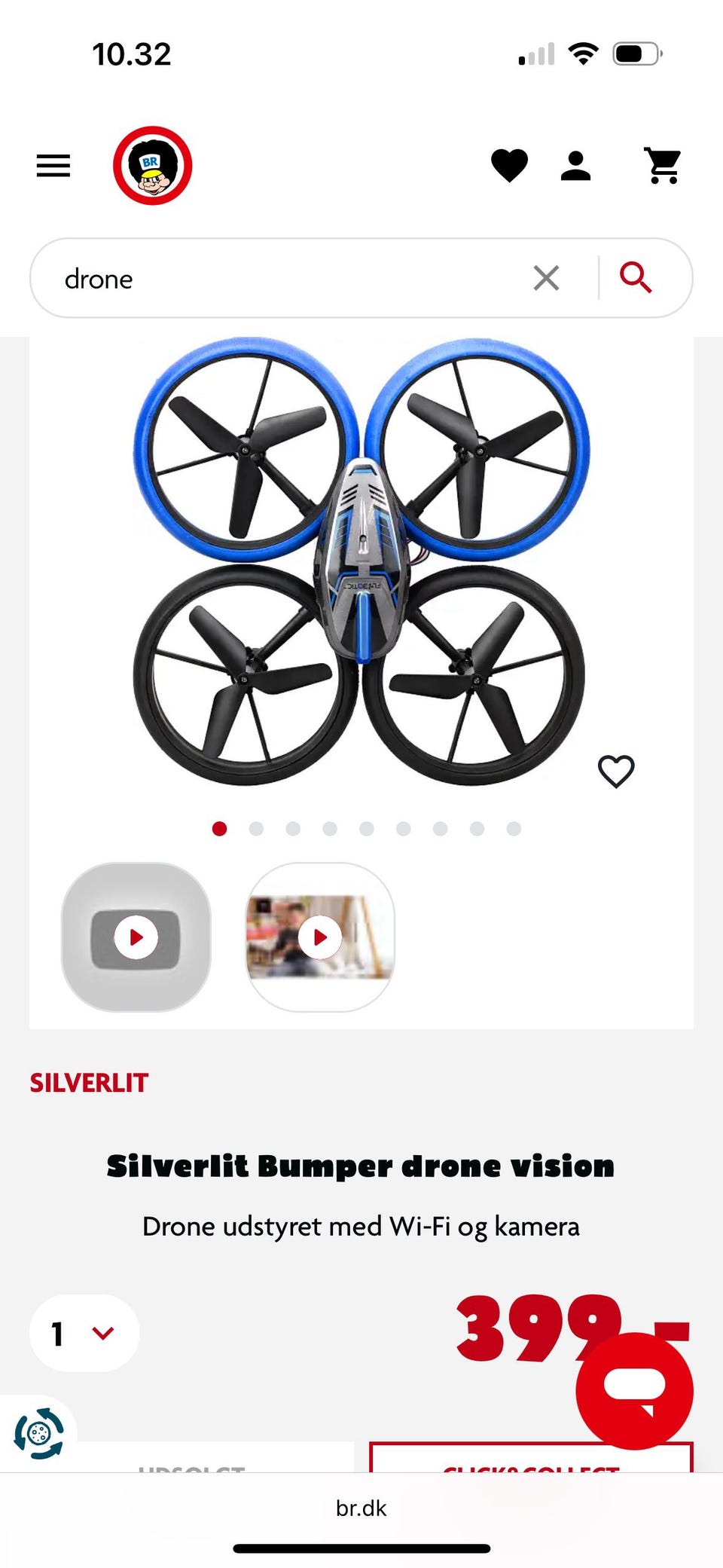Open the red chat support bubble

click(x=634, y=1390)
